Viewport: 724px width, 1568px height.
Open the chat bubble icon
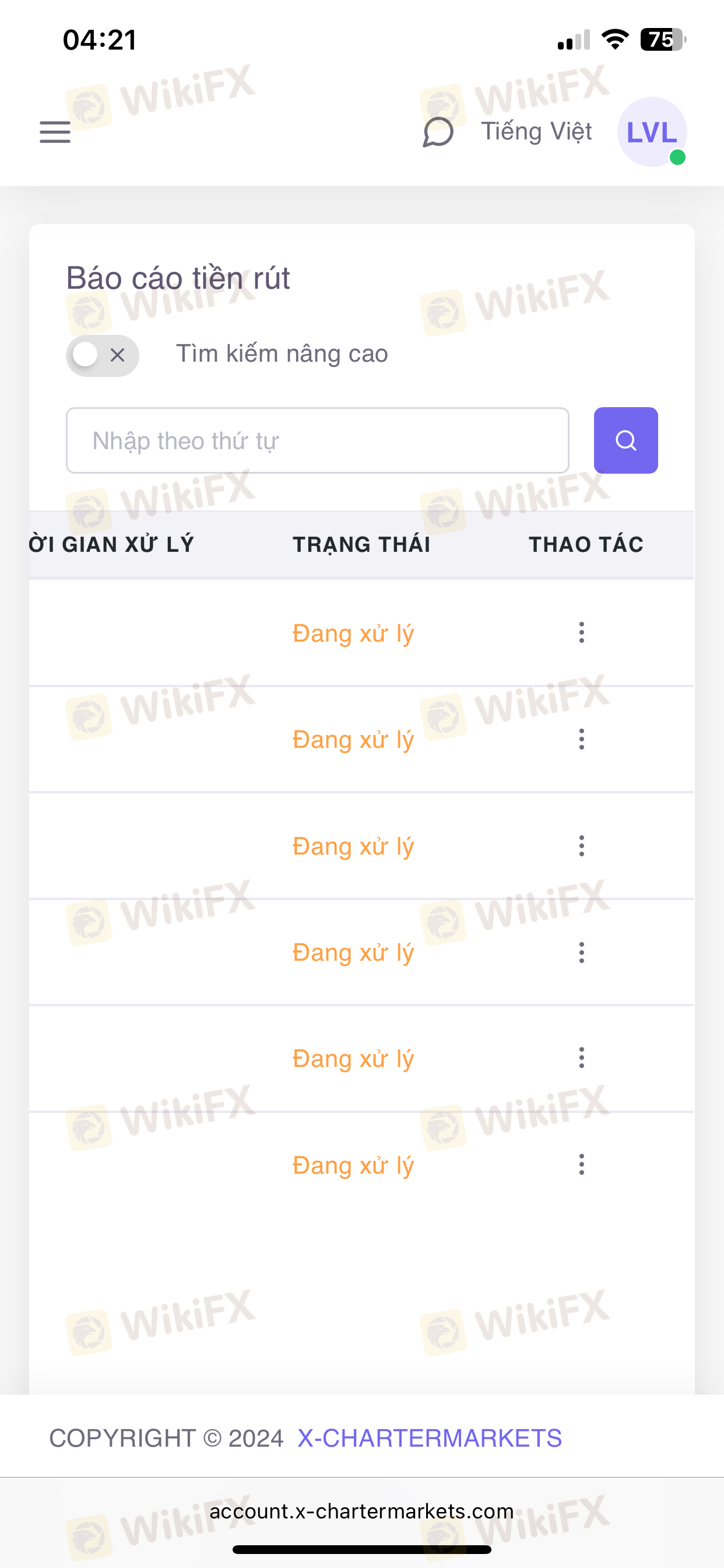[x=438, y=131]
